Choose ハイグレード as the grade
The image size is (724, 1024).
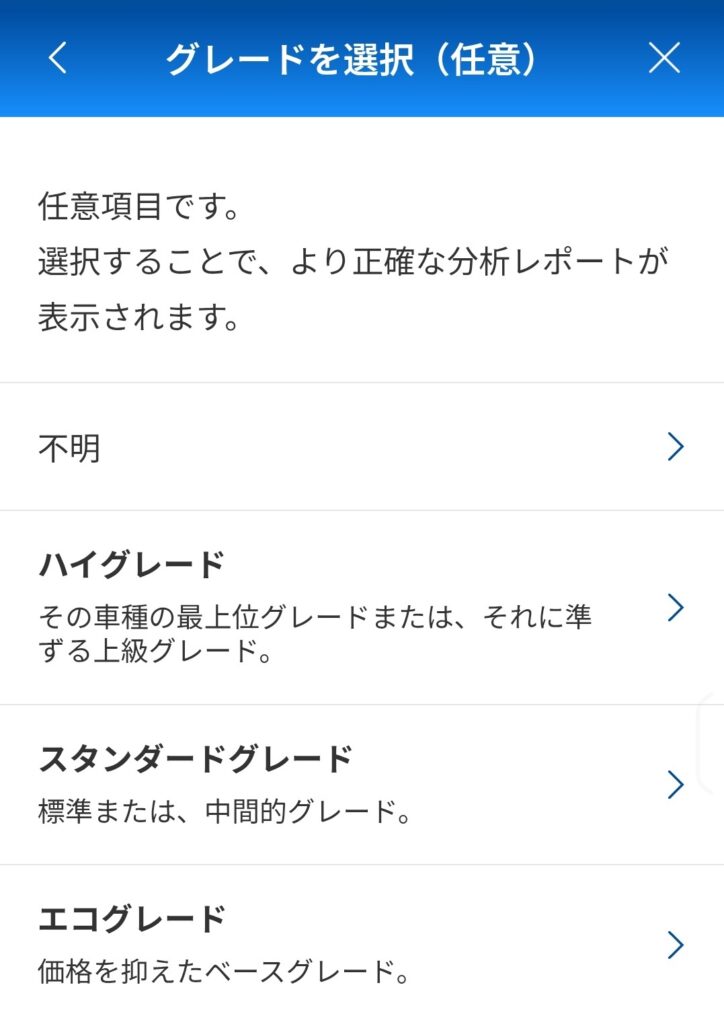pos(361,607)
